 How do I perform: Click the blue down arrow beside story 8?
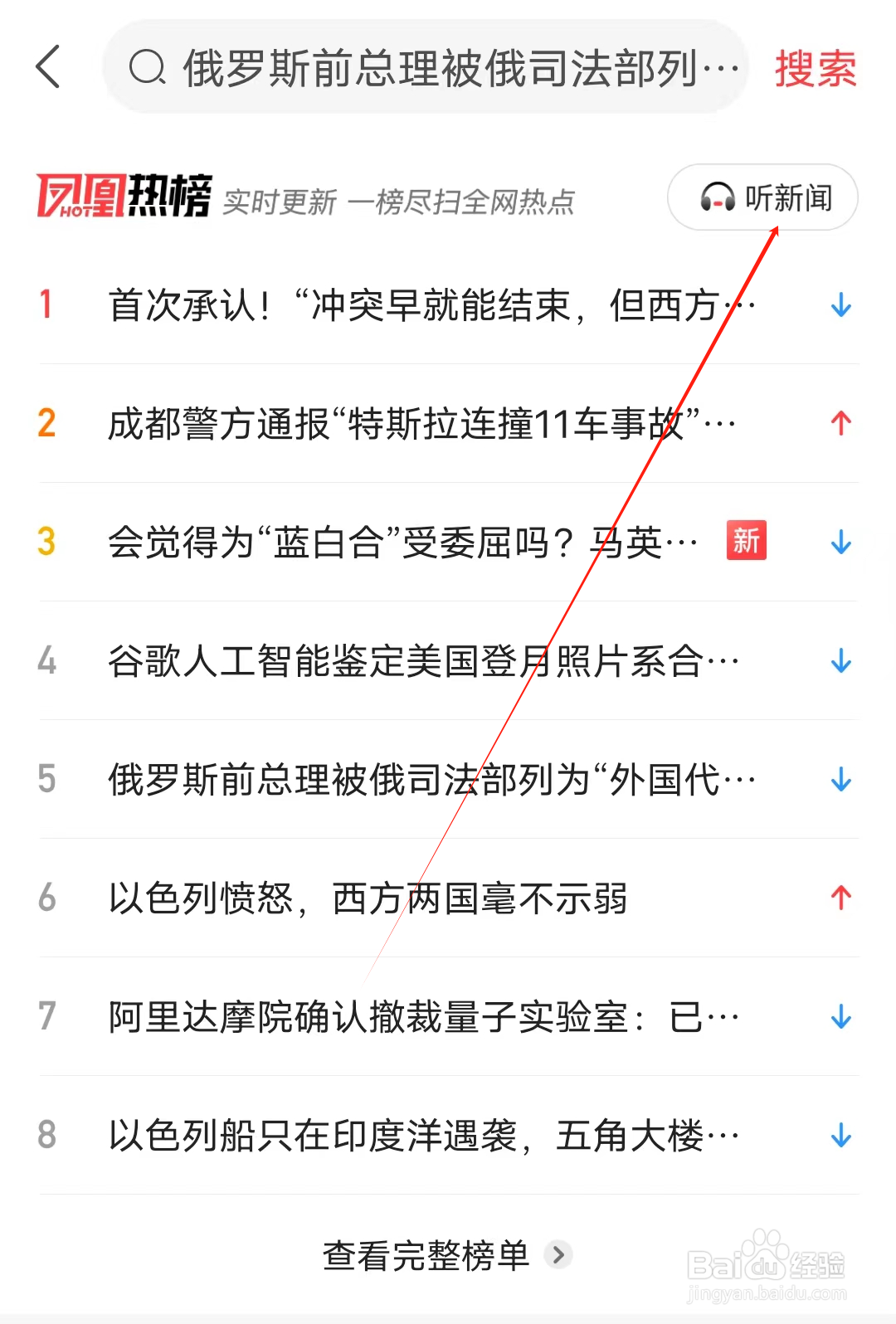840,1135
